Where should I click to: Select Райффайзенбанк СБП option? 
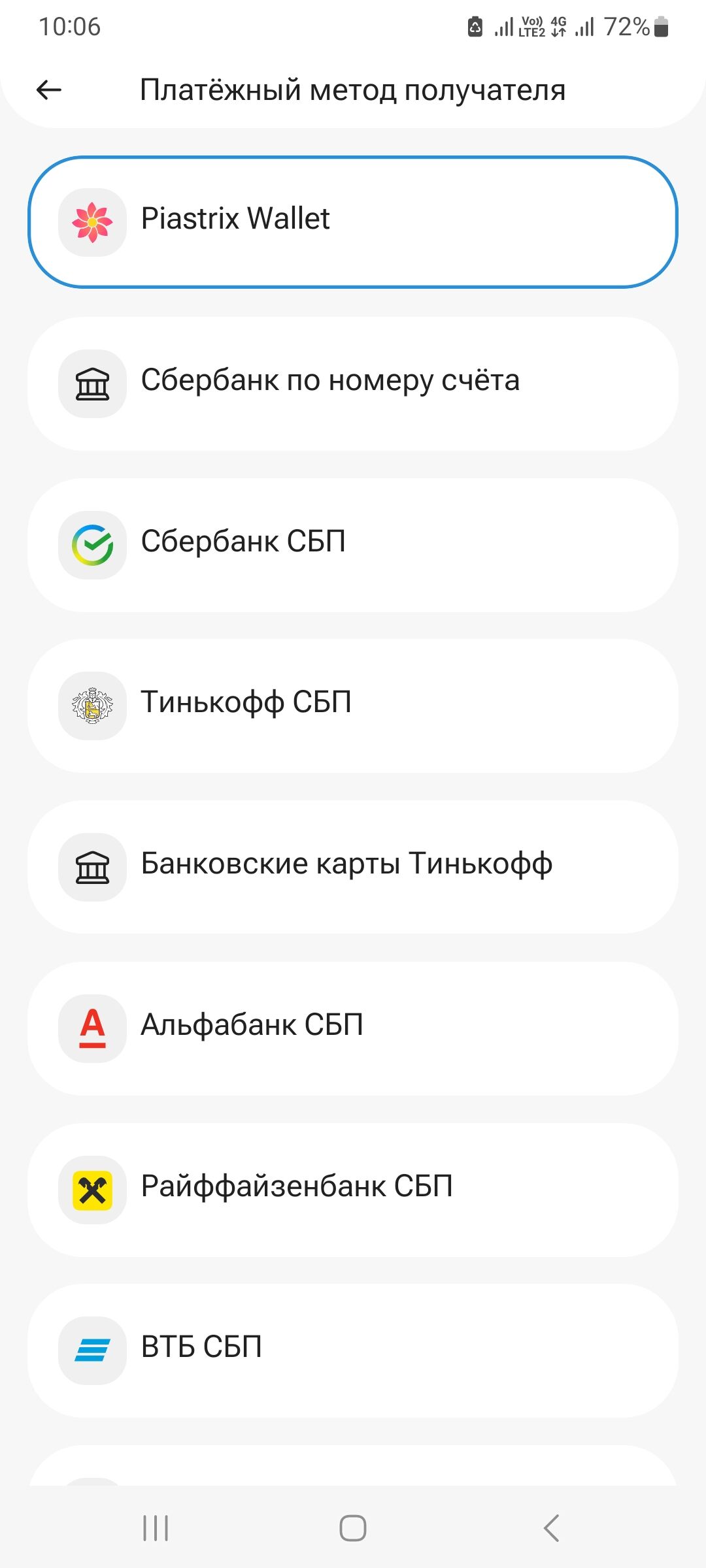pos(353,1190)
